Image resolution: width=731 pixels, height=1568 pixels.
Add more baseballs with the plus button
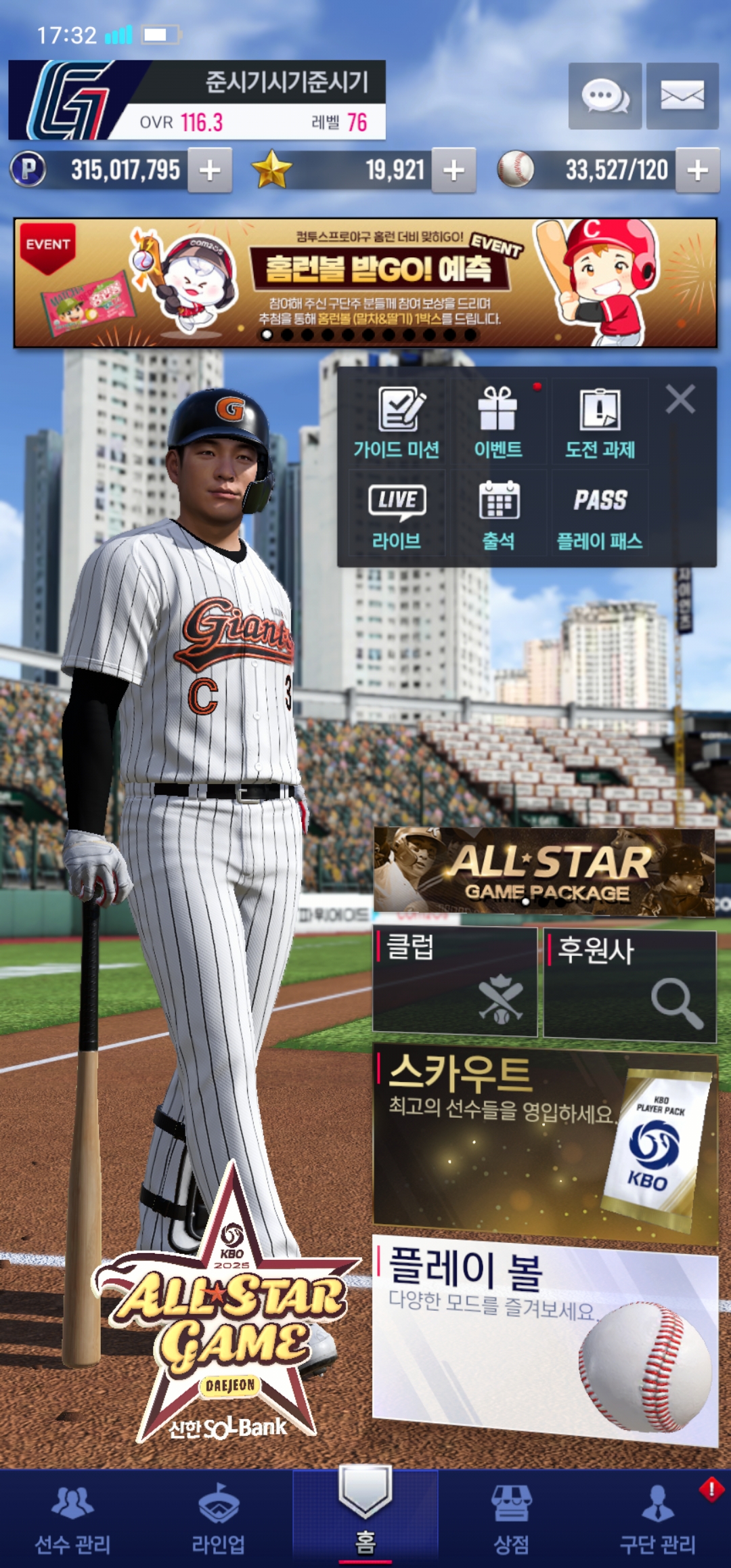coord(697,170)
